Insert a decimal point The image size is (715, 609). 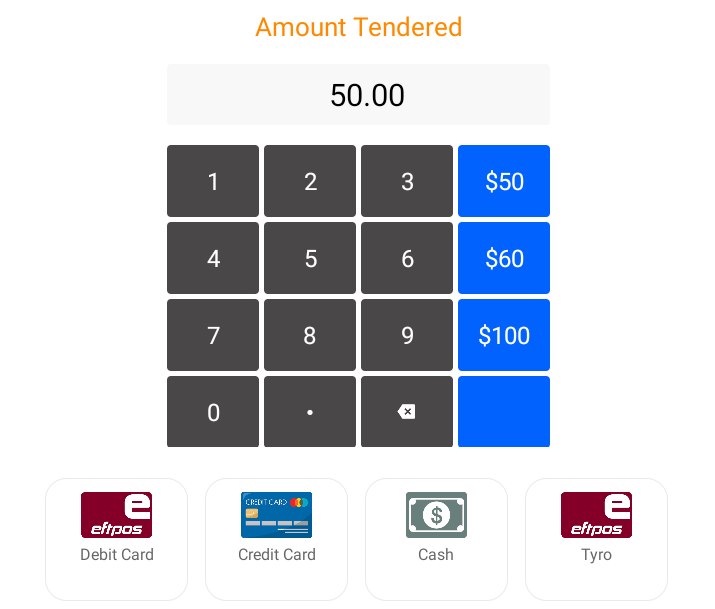[310, 412]
